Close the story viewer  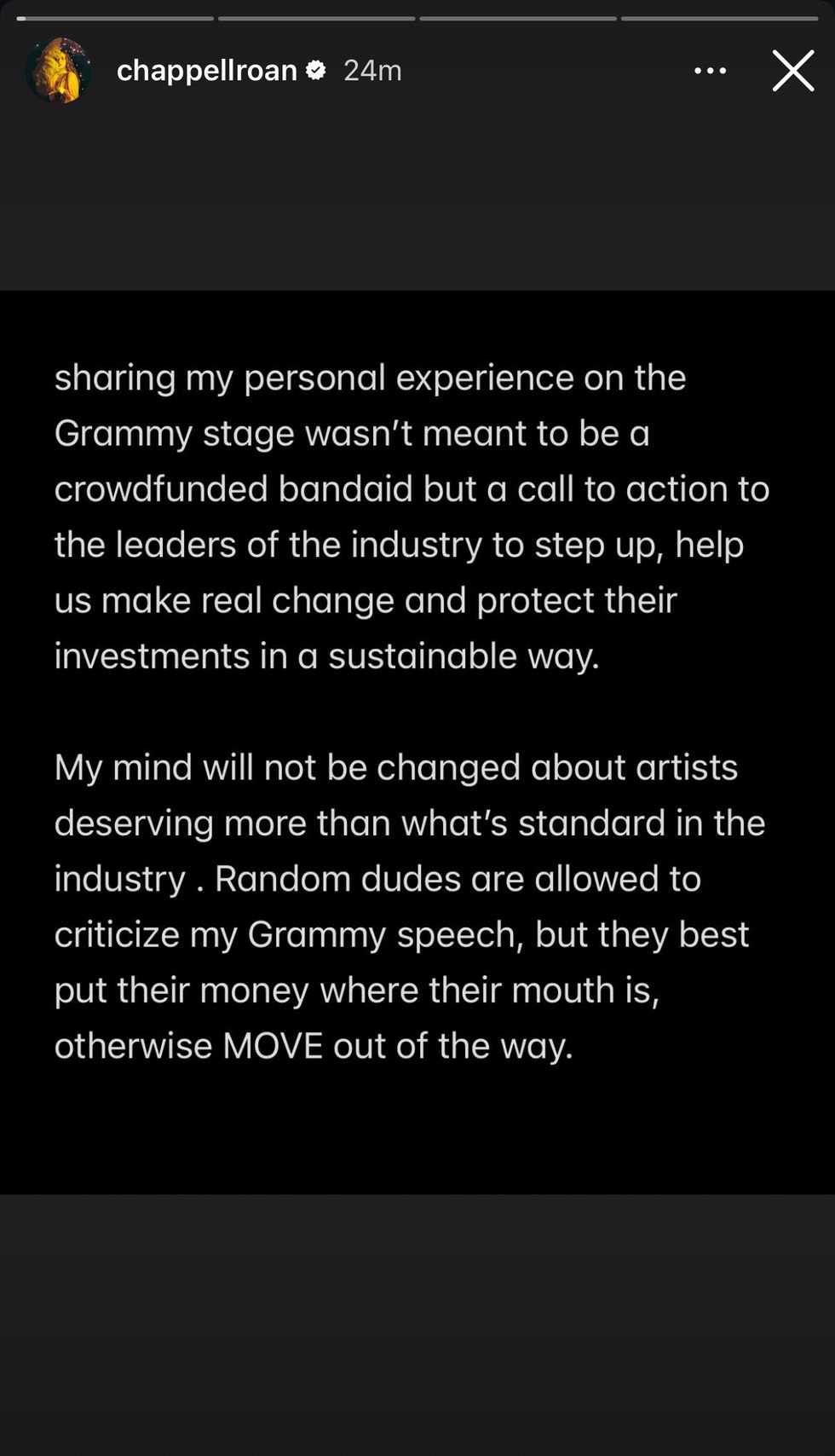coord(793,70)
